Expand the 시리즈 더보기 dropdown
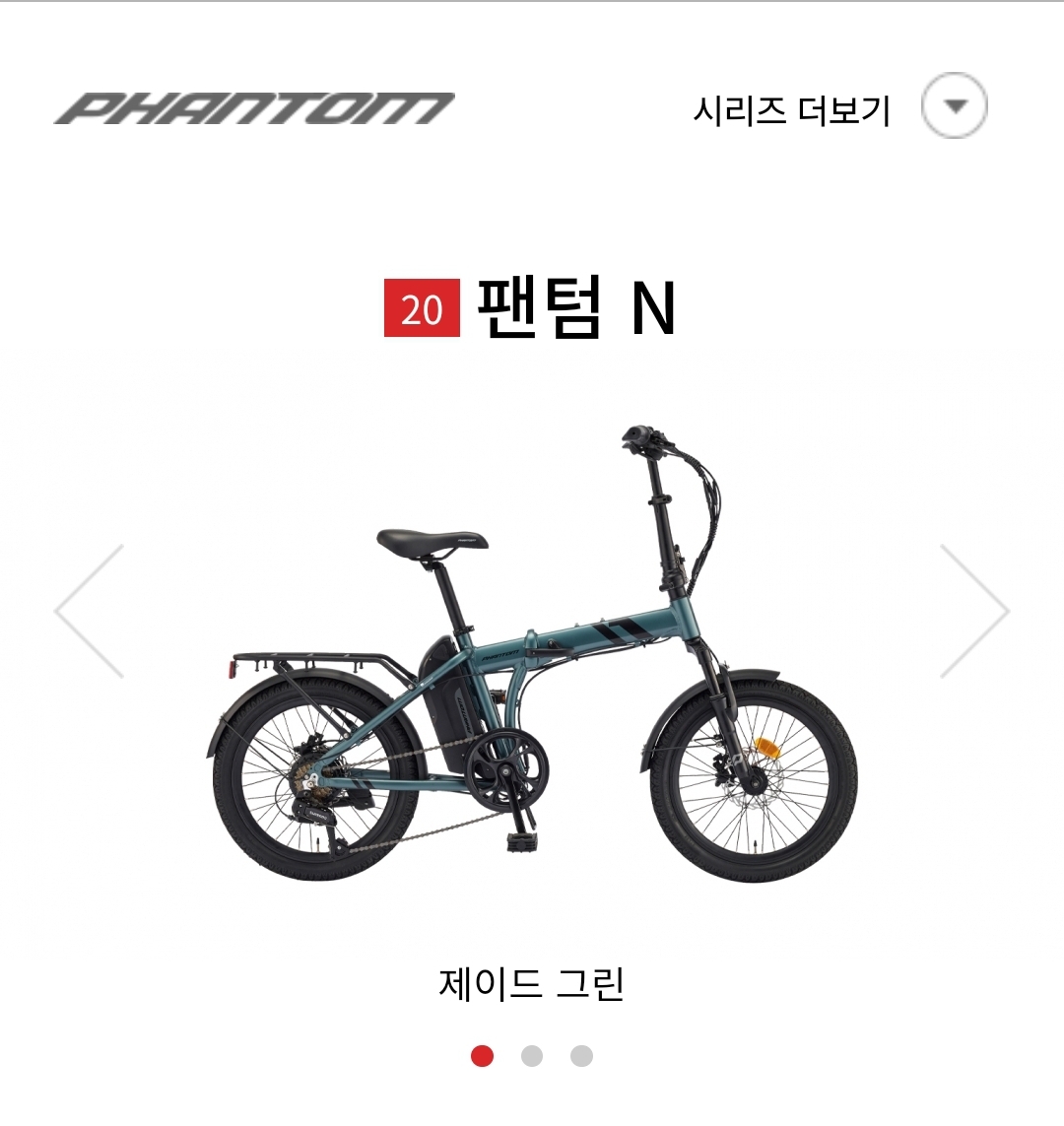Viewport: 1064px width, 1126px height. [x=953, y=106]
